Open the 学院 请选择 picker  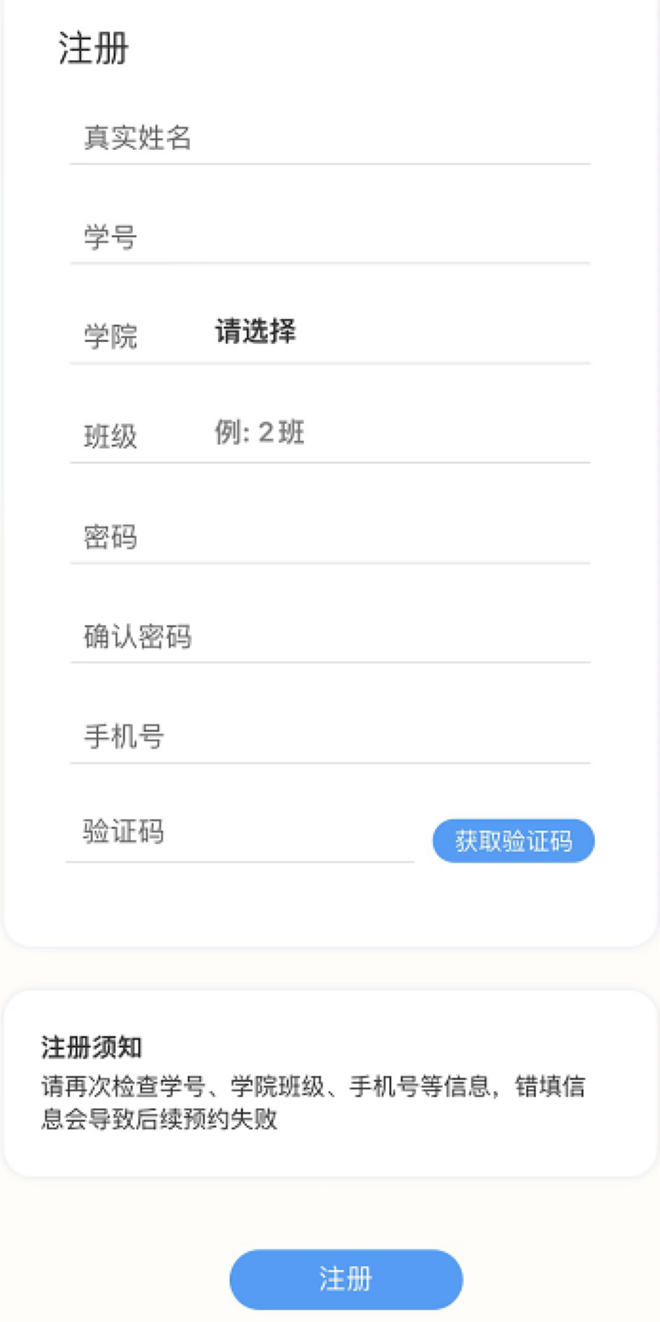[256, 332]
